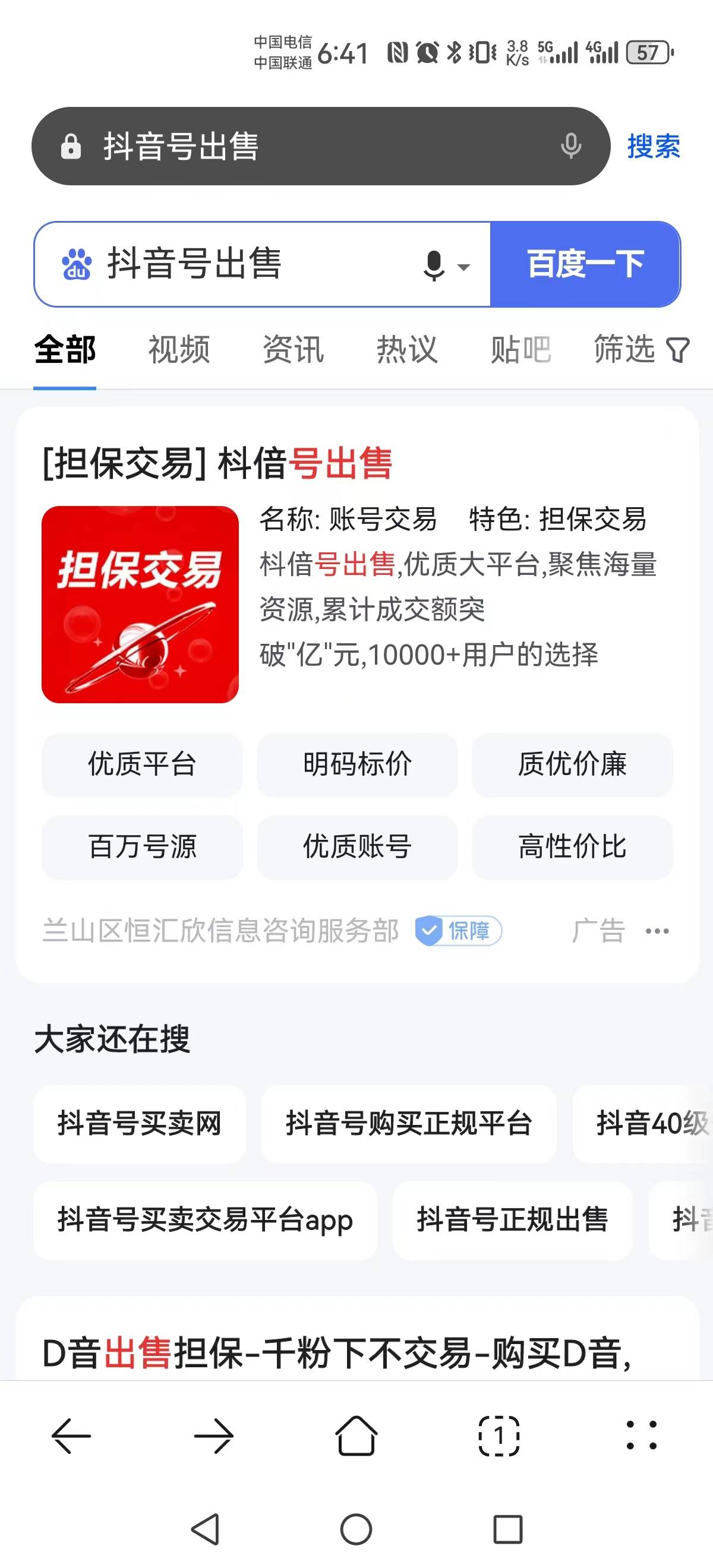Tap the 百万号源 chip

(142, 847)
